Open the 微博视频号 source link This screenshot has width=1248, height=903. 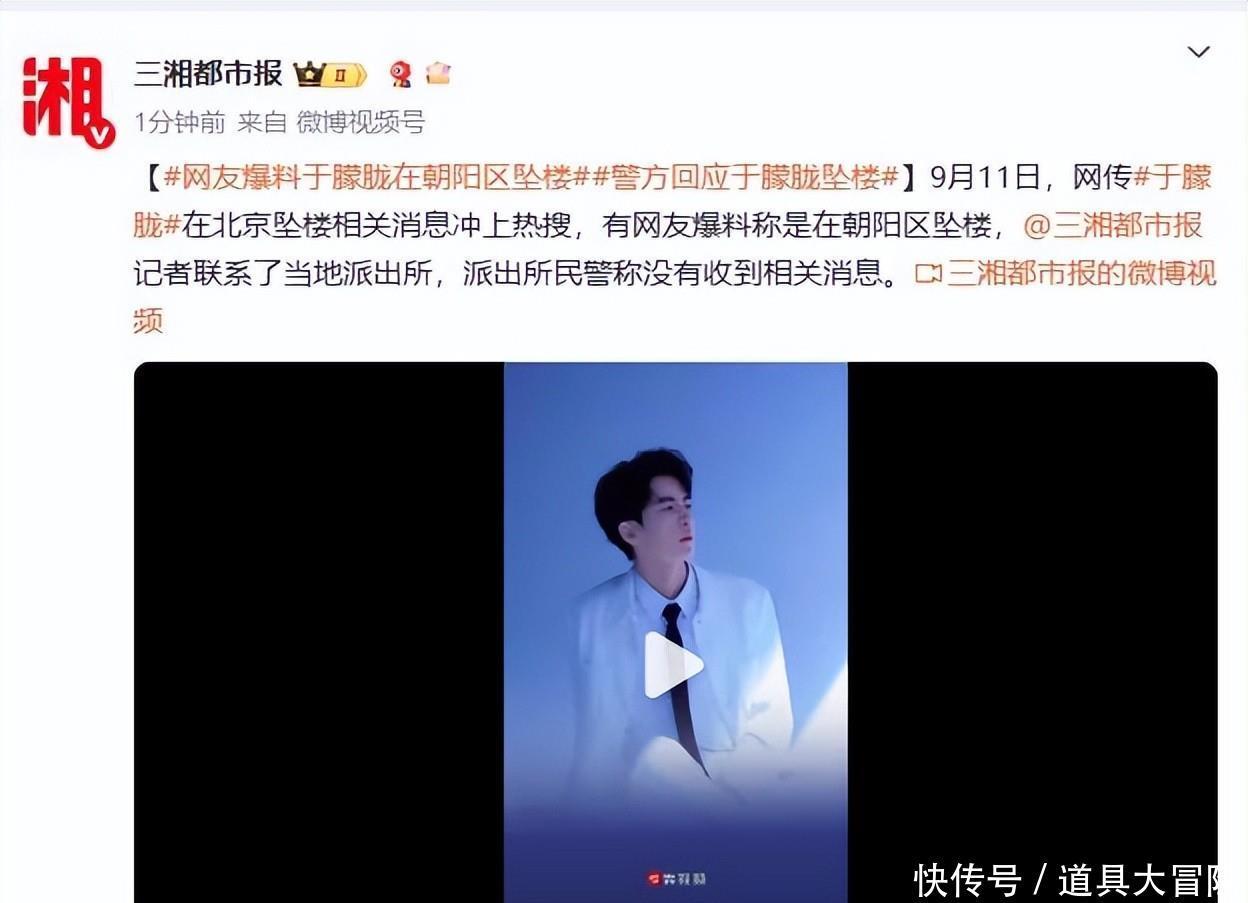pyautogui.click(x=360, y=122)
